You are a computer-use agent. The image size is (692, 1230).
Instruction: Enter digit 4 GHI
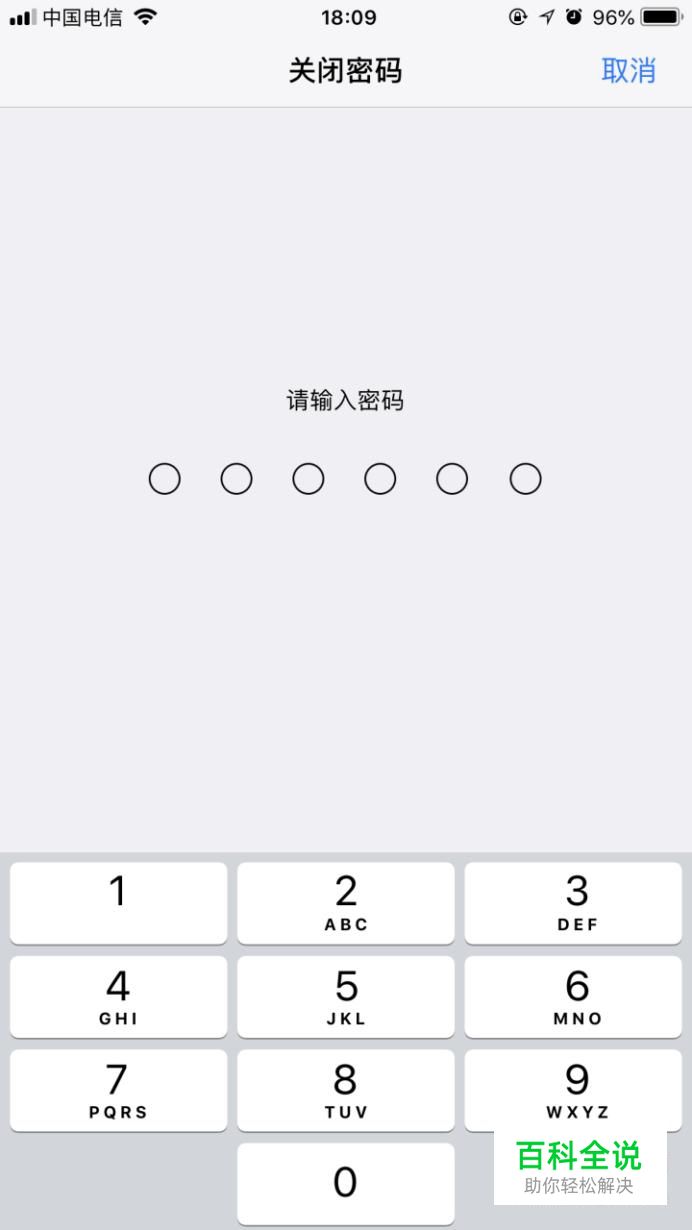tap(118, 997)
